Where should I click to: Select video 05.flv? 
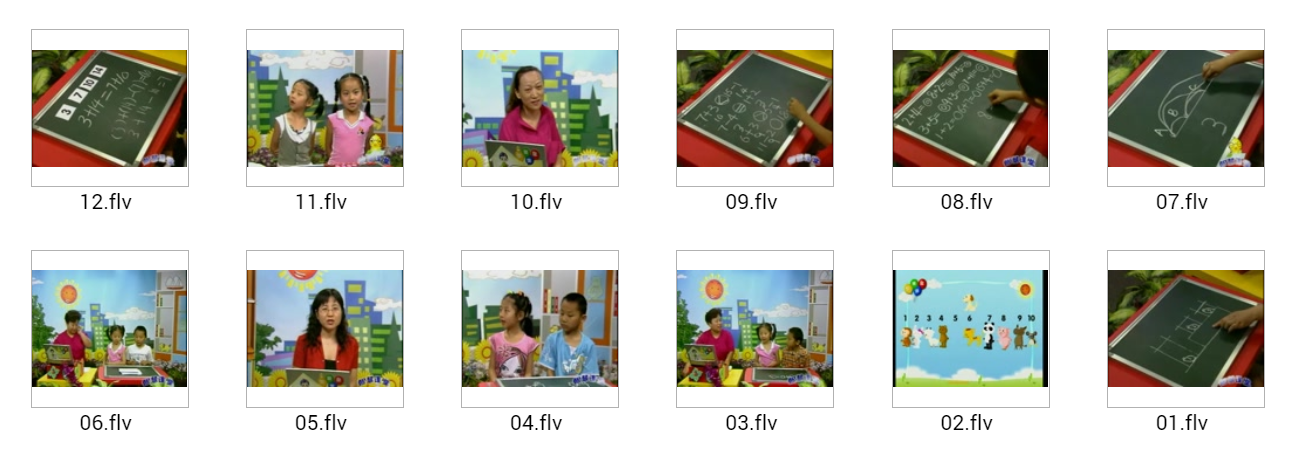pos(325,328)
